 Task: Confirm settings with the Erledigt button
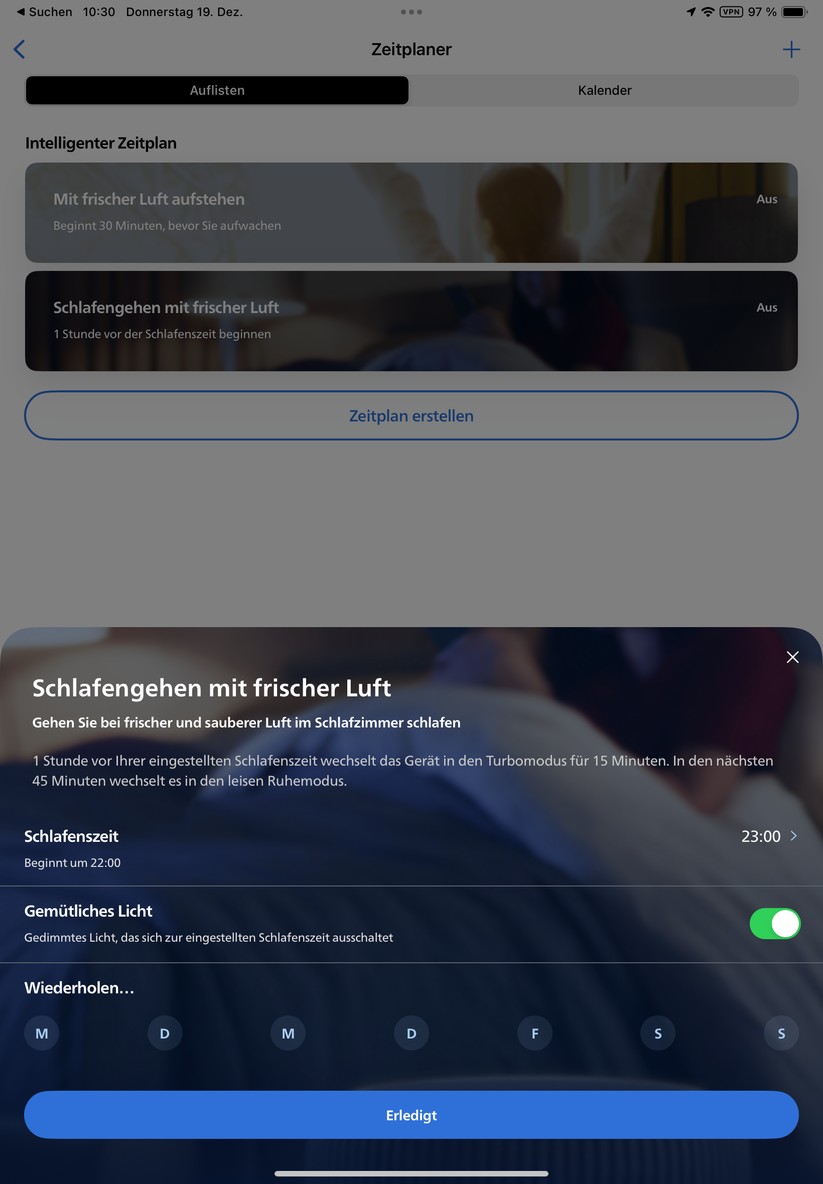pyautogui.click(x=411, y=1114)
